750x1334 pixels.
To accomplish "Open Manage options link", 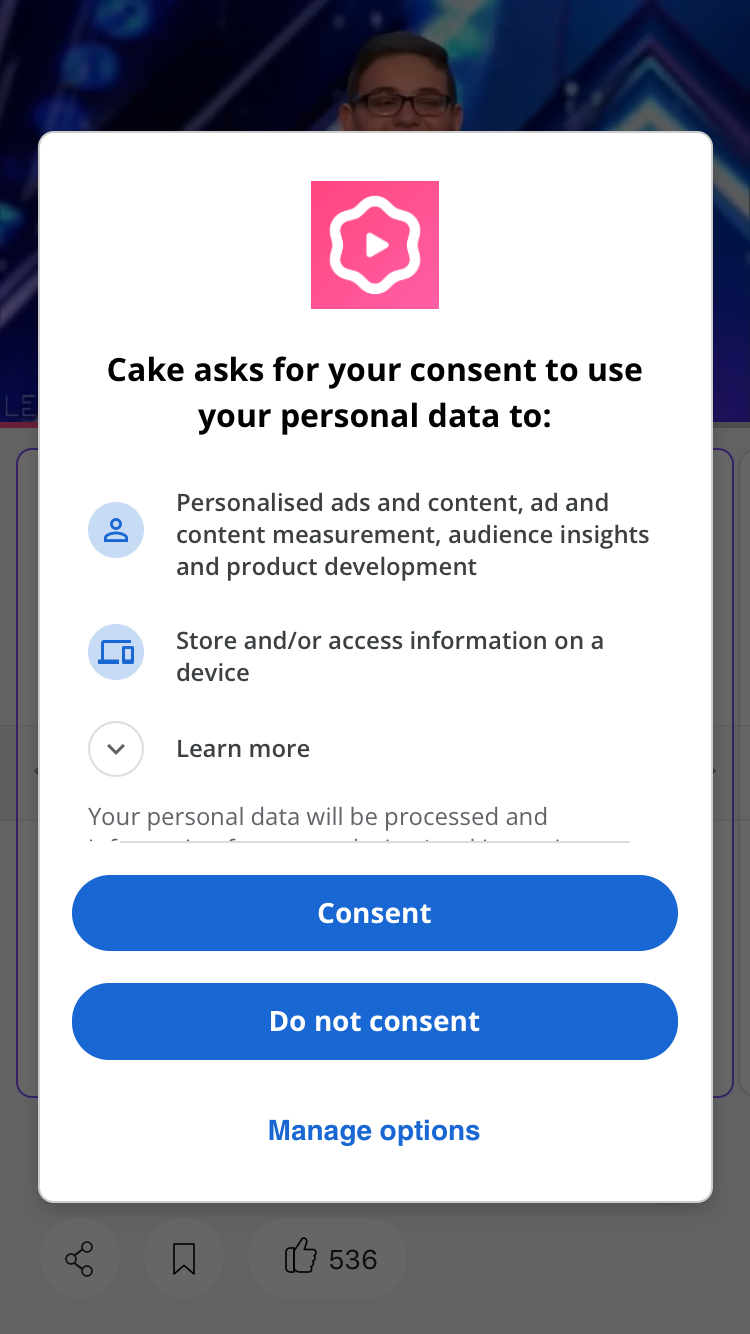I will (374, 1130).
